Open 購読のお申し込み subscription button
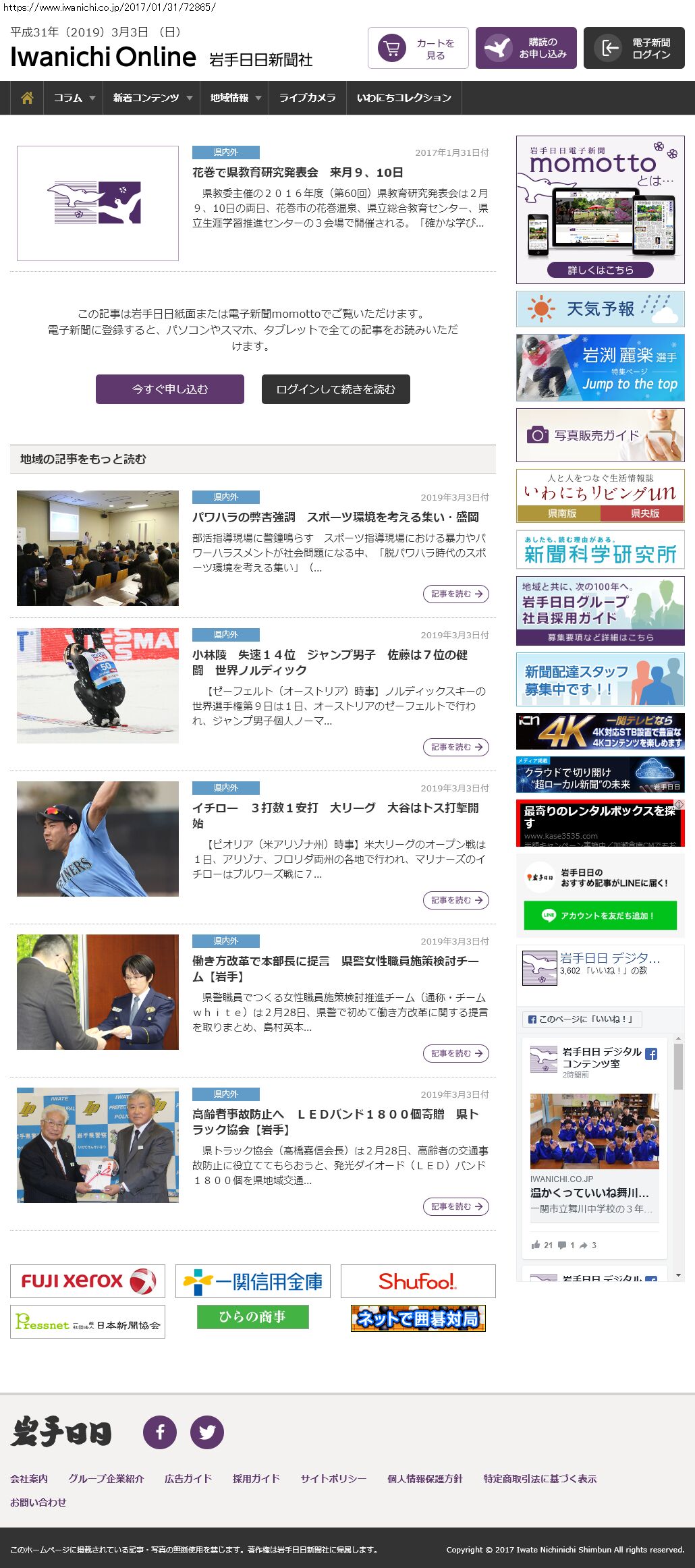Image resolution: width=695 pixels, height=1568 pixels. 526,49
